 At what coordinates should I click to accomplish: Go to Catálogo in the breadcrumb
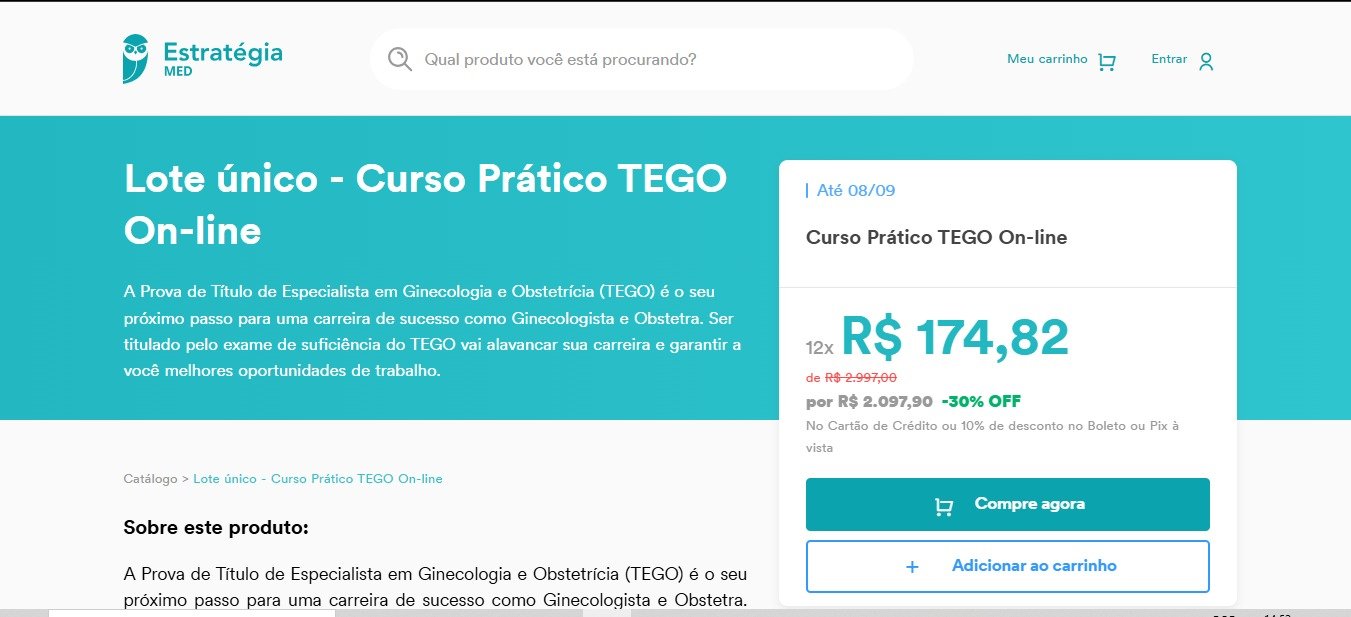click(x=150, y=479)
